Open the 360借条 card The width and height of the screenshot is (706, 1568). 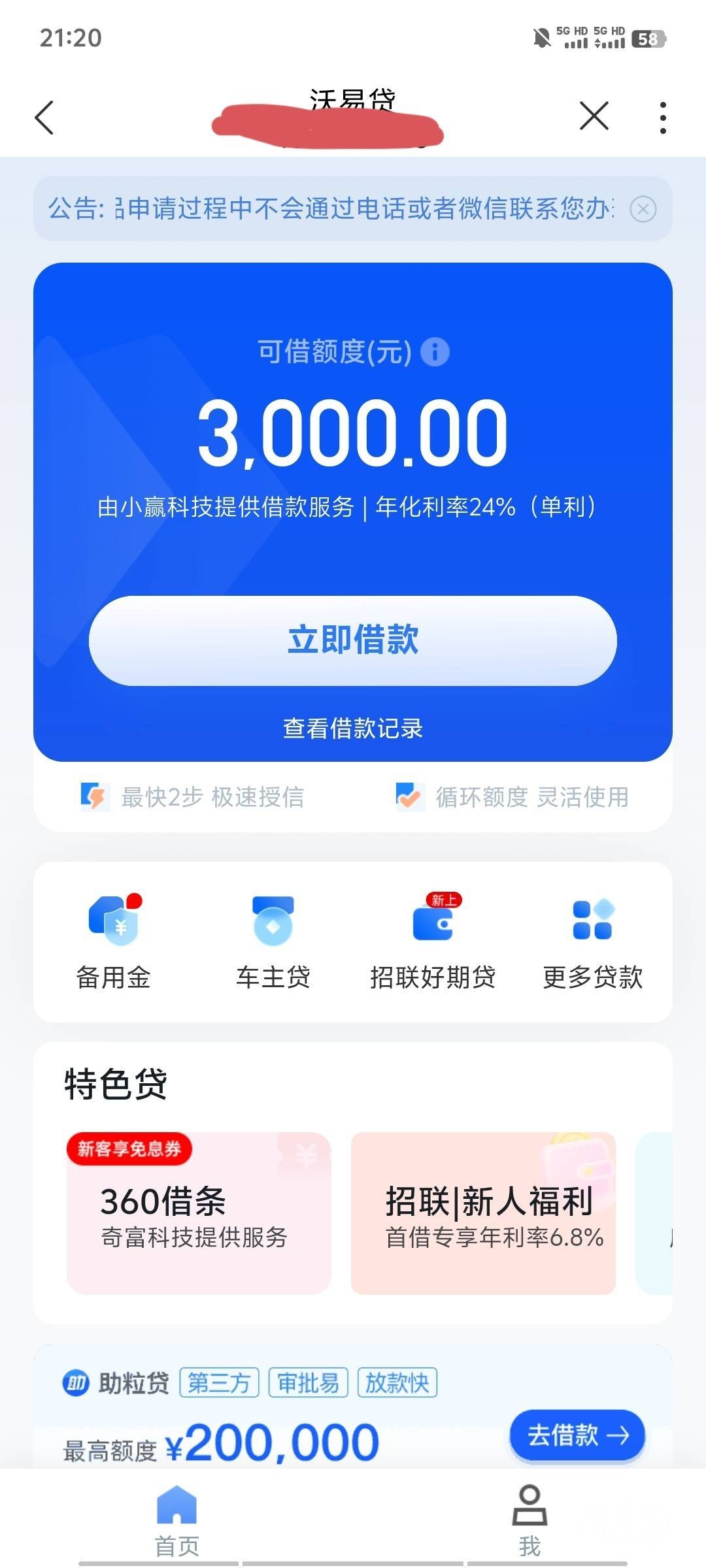click(x=199, y=1213)
